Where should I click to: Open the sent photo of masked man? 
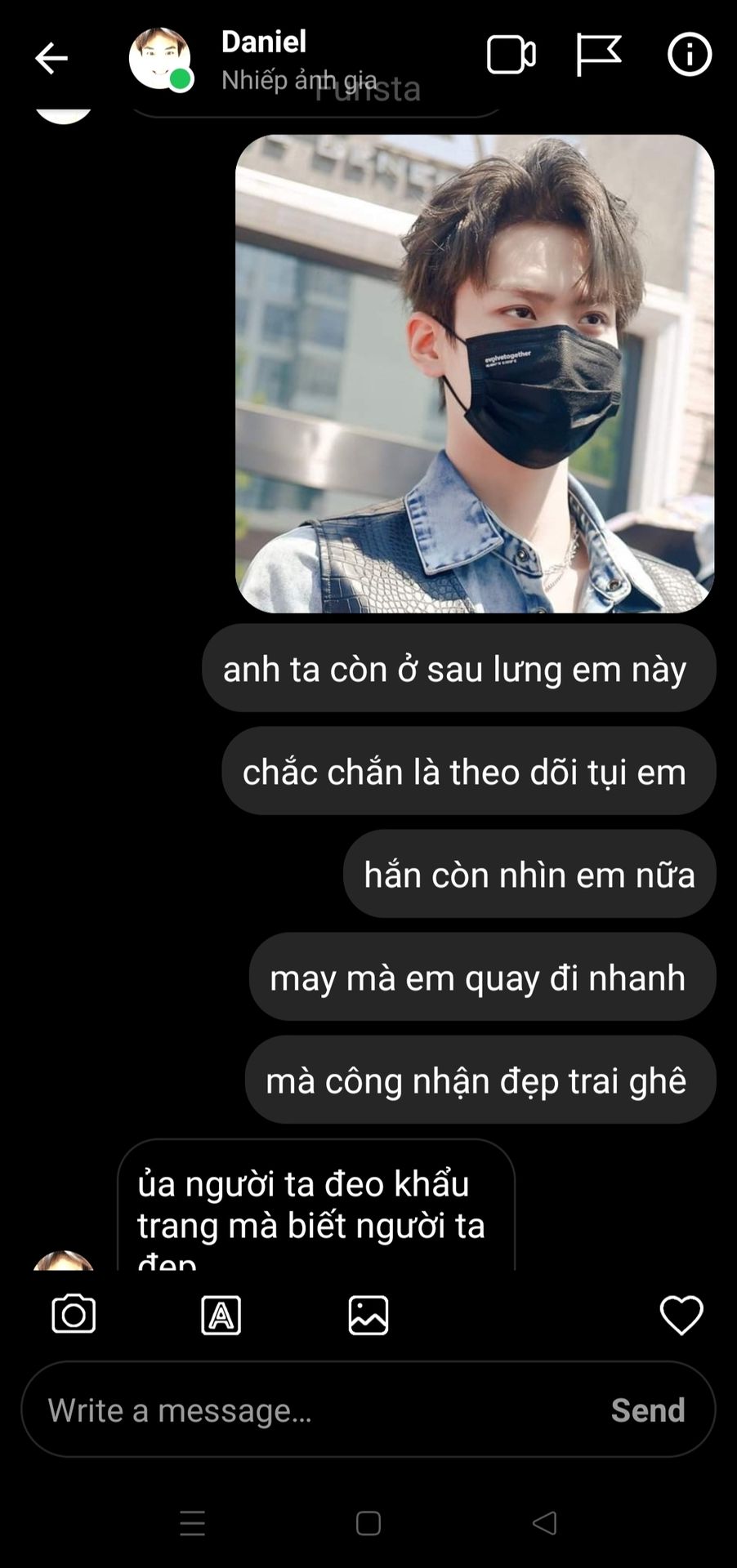[x=475, y=373]
